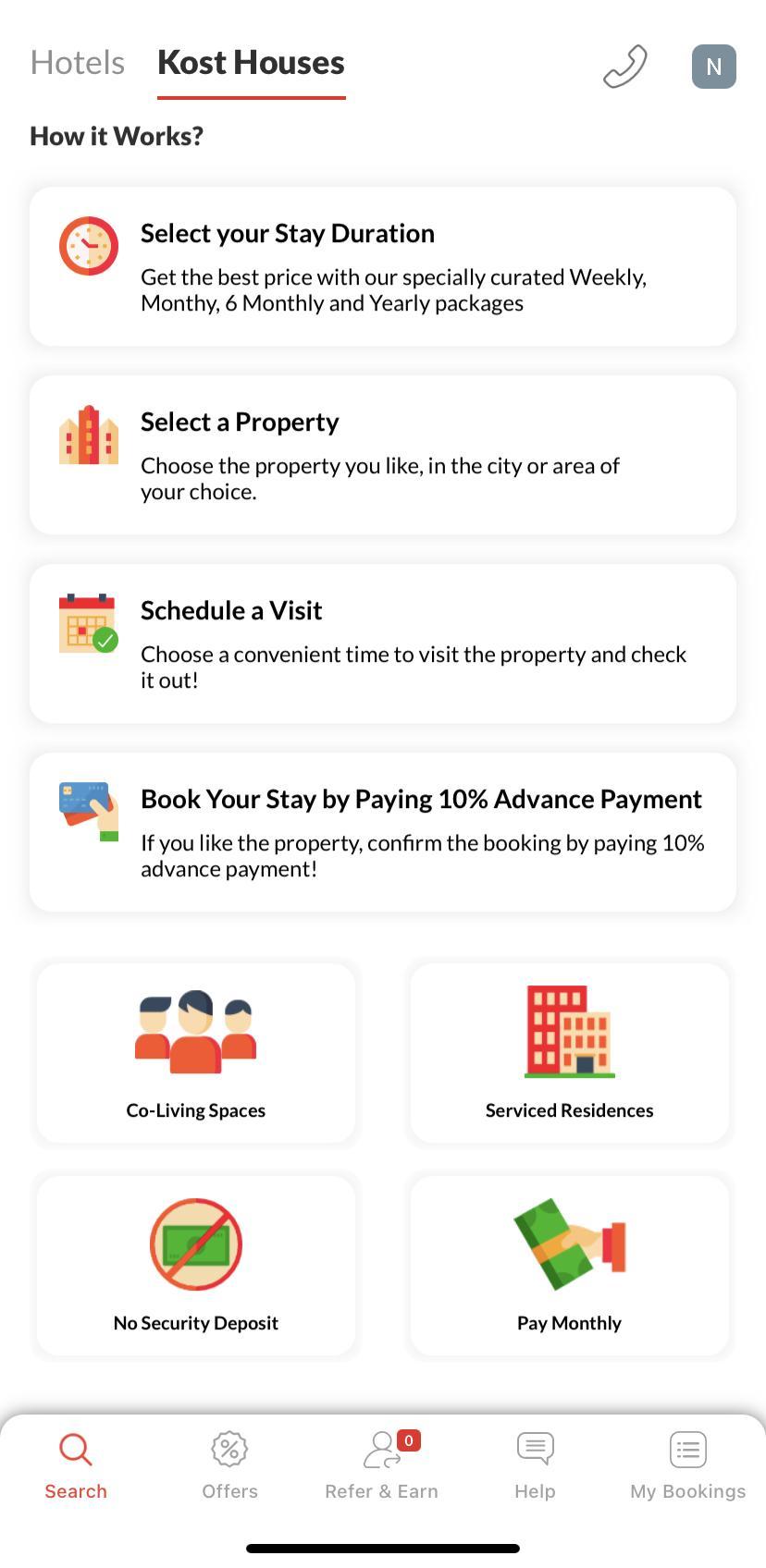766x1568 pixels.
Task: Select the Pay Monthly tile
Action: (x=570, y=1265)
